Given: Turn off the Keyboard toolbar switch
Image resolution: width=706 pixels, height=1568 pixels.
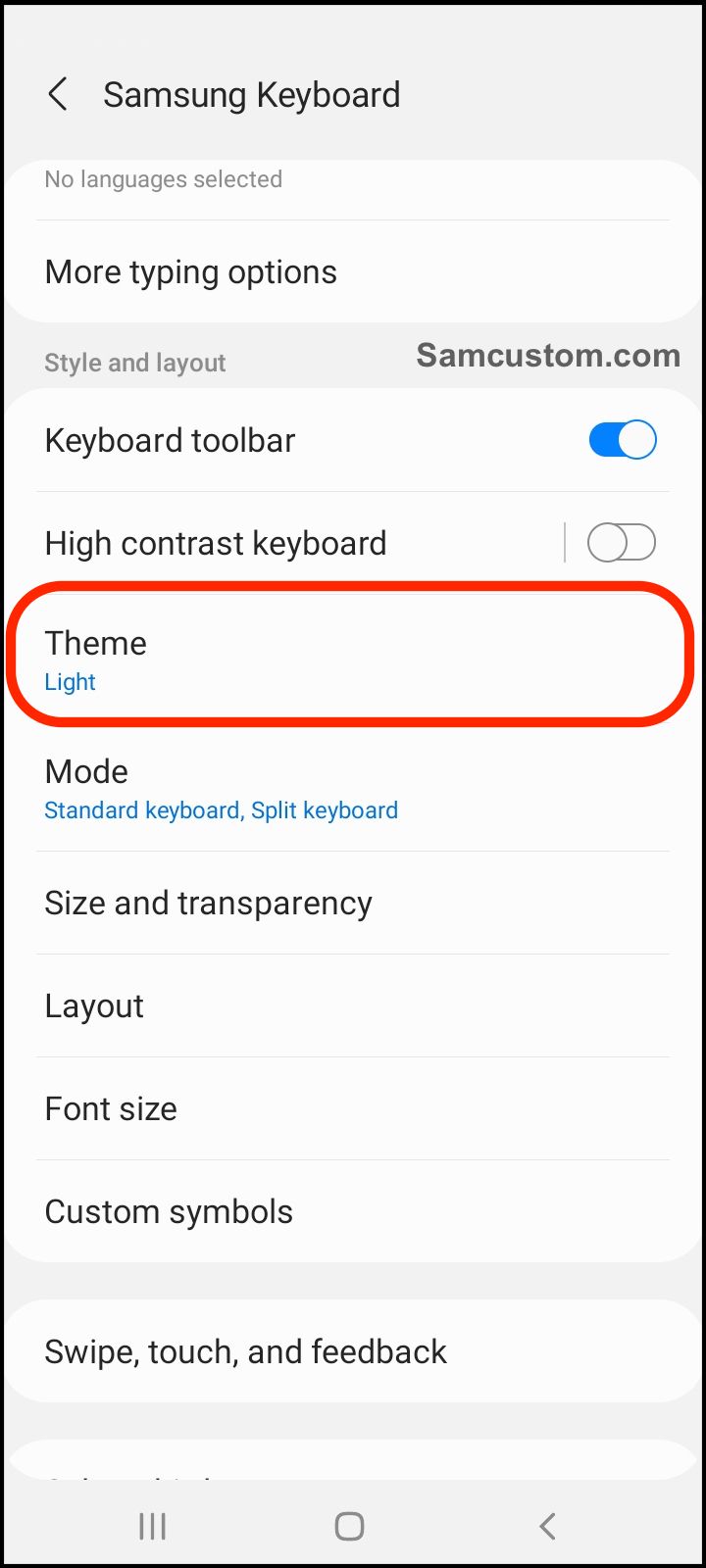Looking at the screenshot, I should tap(622, 440).
